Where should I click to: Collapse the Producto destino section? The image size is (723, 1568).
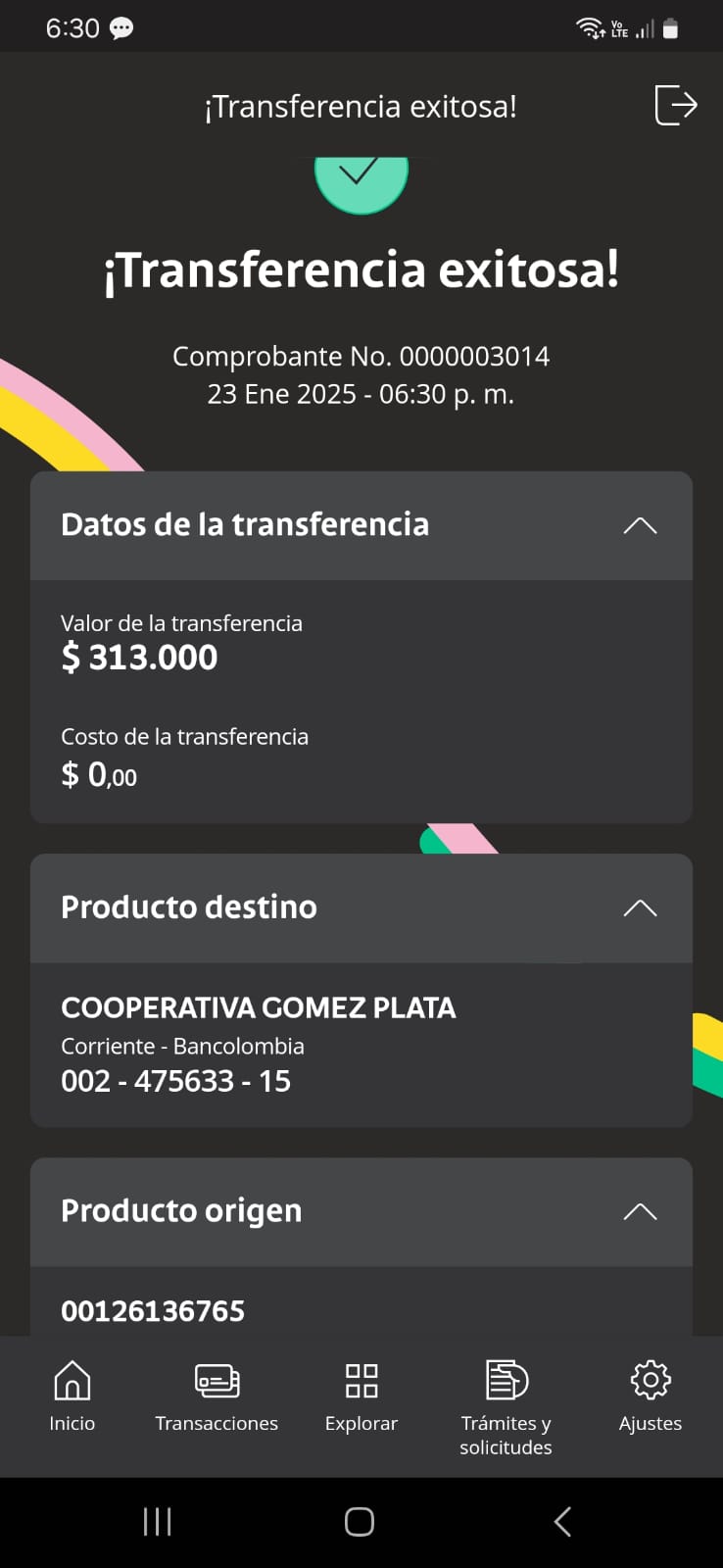pos(640,907)
